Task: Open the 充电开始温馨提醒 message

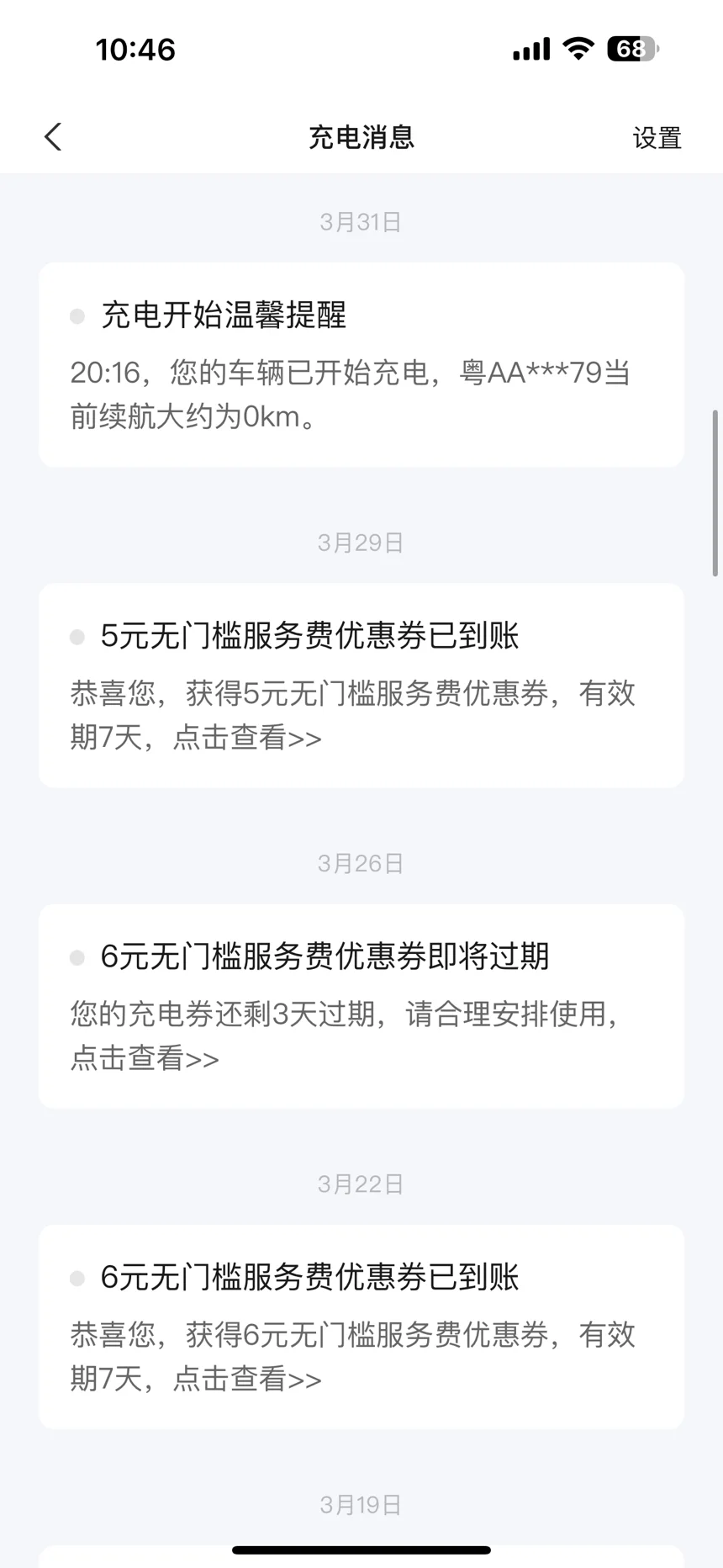Action: tap(361, 364)
